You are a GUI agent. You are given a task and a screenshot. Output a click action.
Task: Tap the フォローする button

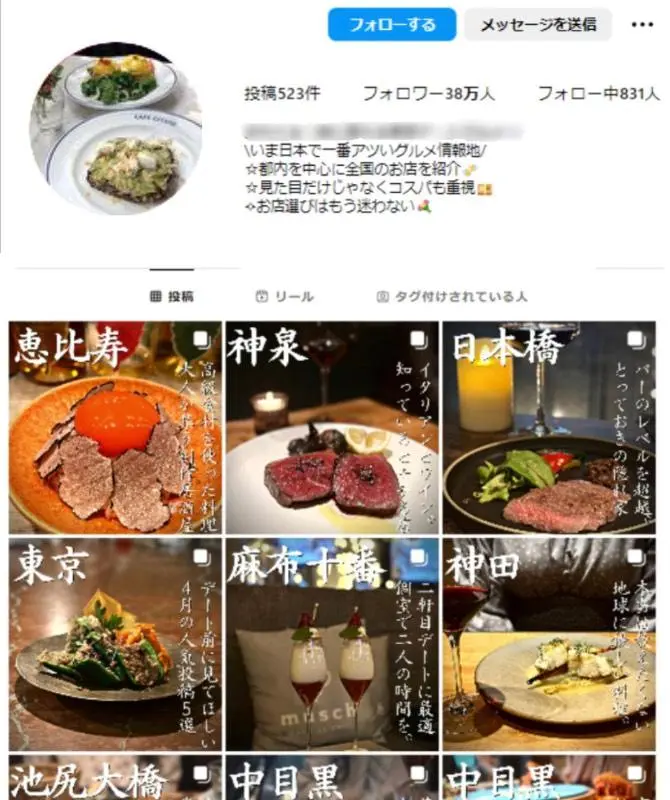click(392, 24)
